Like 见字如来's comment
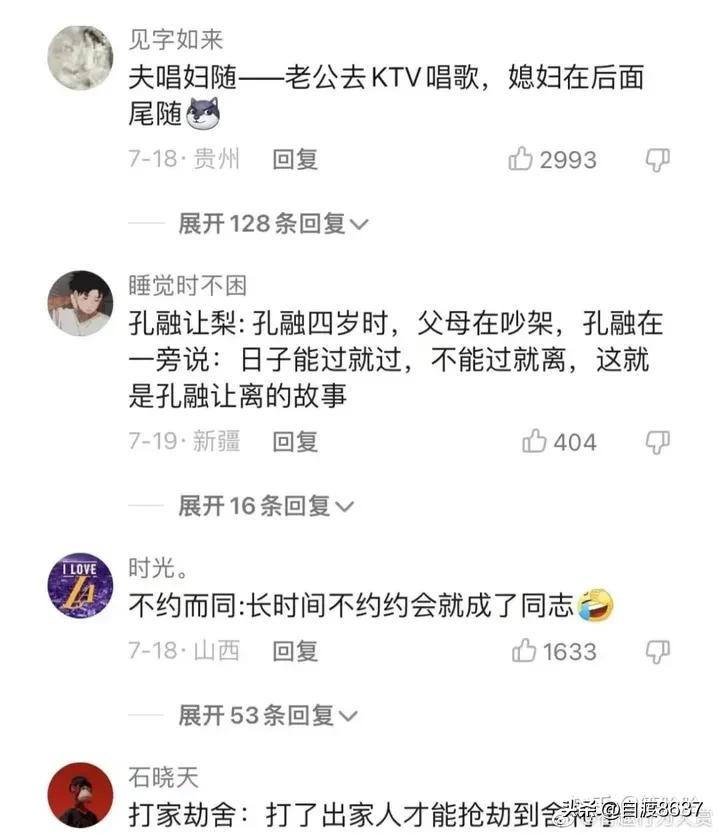The height and width of the screenshot is (835, 720). 521,159
